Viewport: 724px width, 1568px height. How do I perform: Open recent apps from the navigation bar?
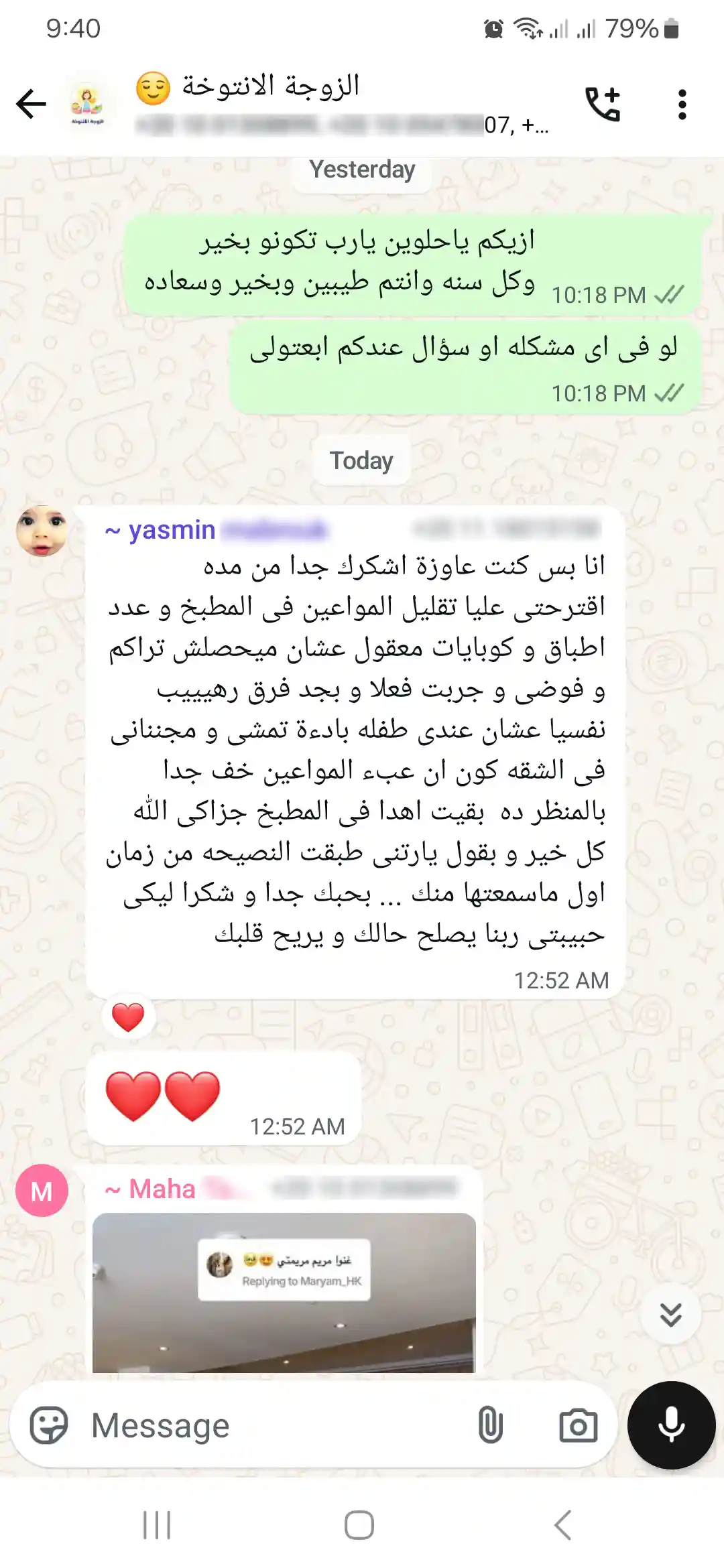157,1526
